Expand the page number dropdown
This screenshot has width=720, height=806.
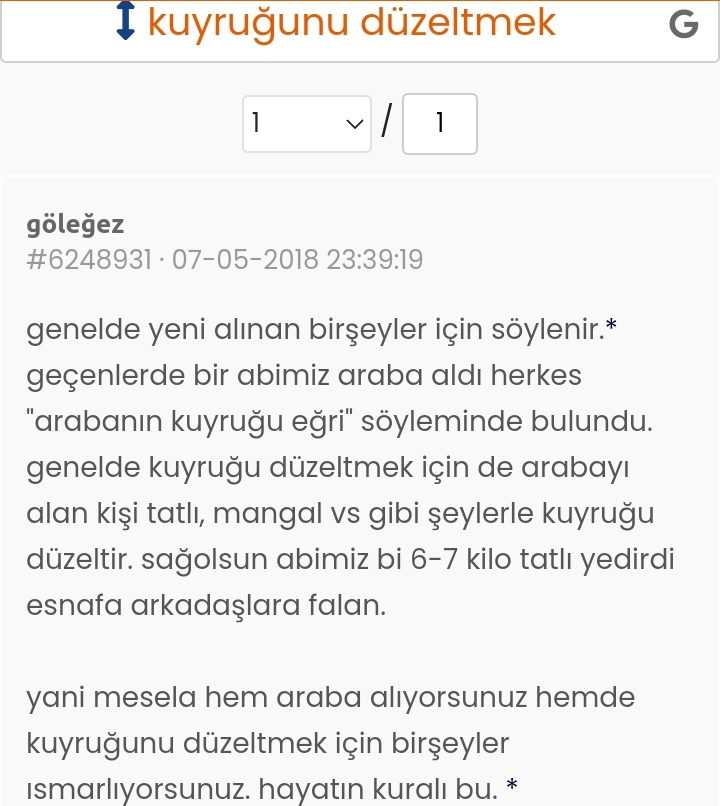tap(307, 124)
